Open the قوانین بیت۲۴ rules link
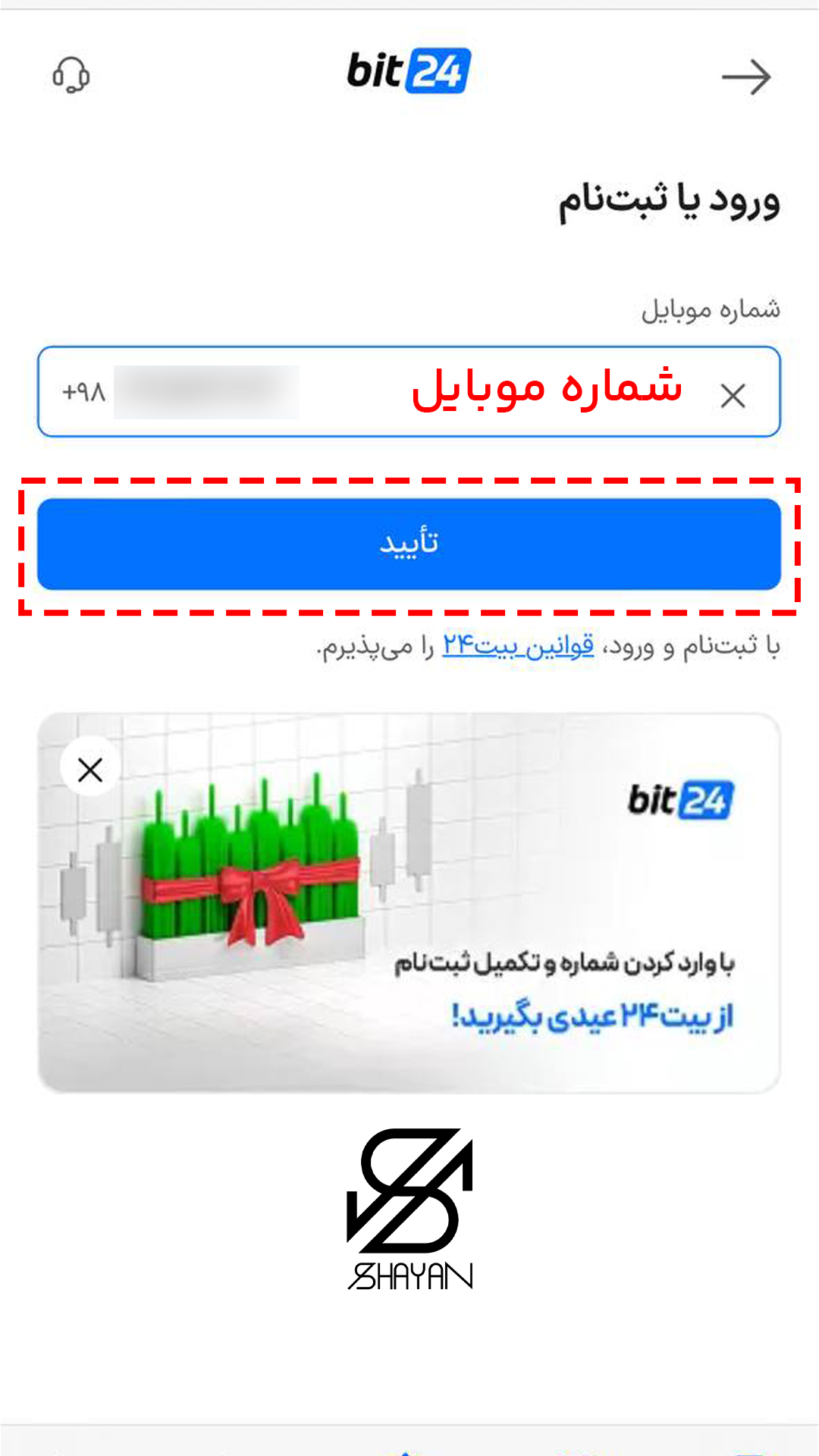 518,646
